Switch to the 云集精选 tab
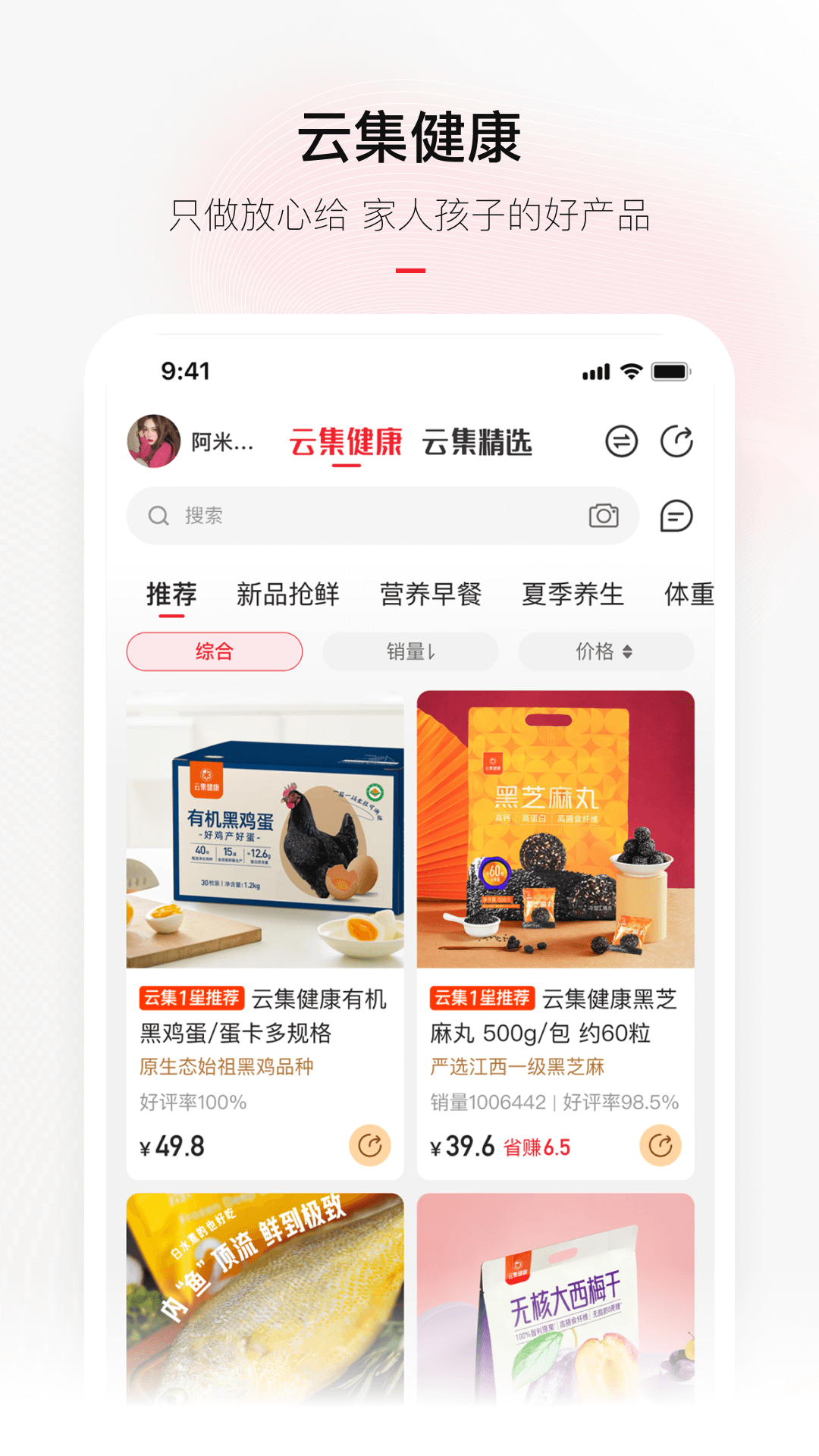Viewport: 819px width, 1456px height. pos(479,441)
